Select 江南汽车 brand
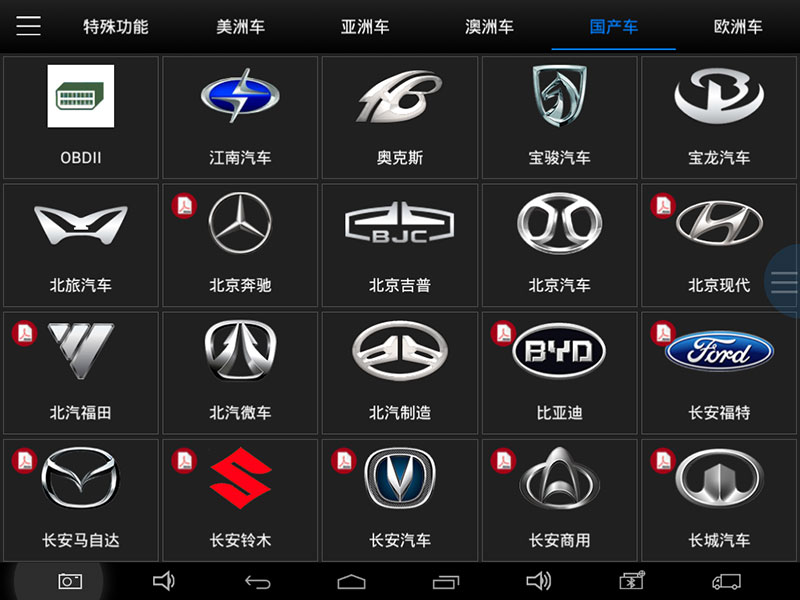 tap(240, 117)
